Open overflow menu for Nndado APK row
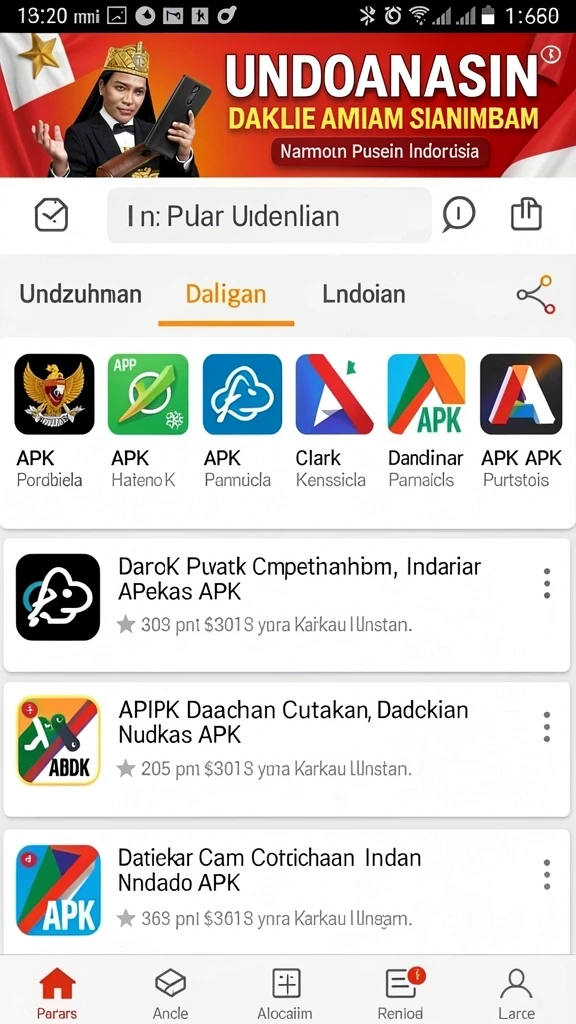Image resolution: width=576 pixels, height=1024 pixels. tap(547, 874)
